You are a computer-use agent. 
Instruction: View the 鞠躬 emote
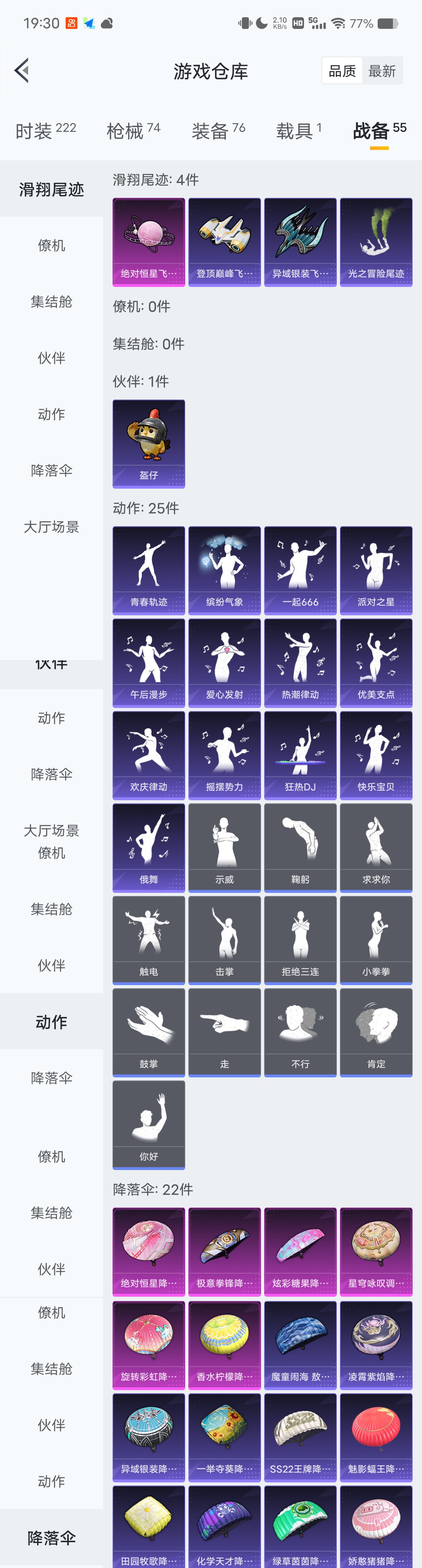300,848
